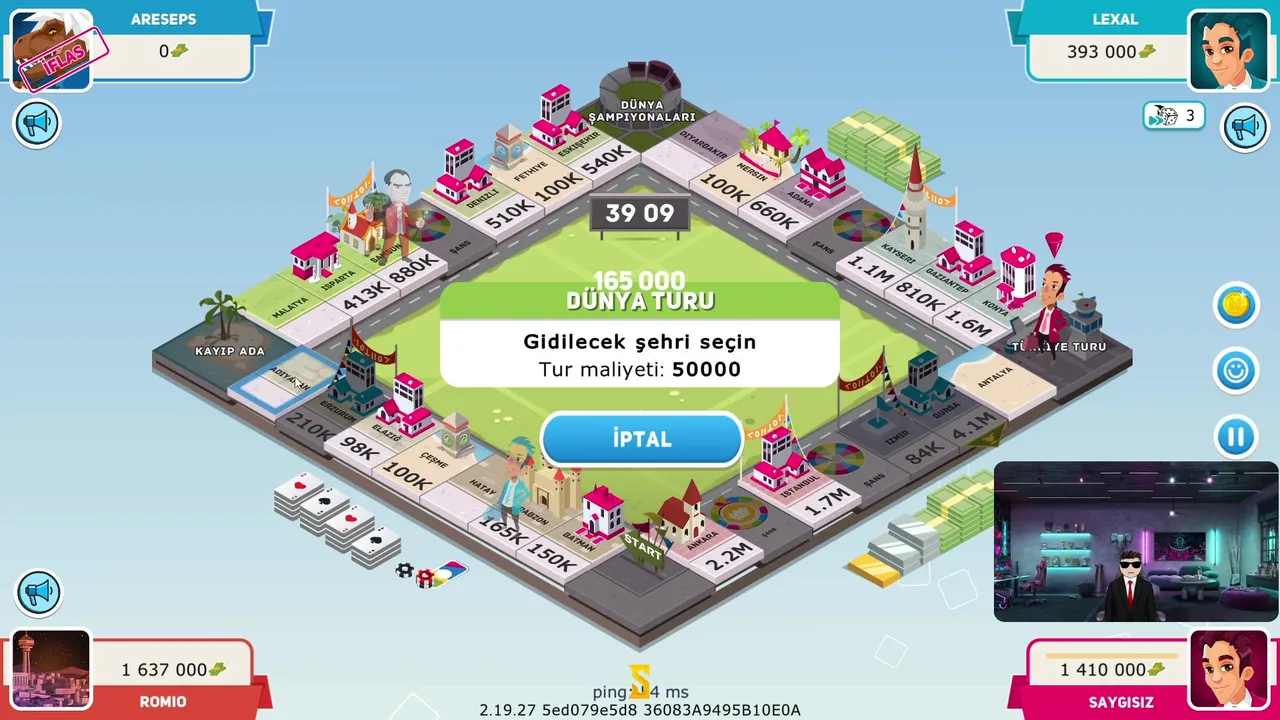Open ROMIO's player avatar
The width and height of the screenshot is (1280, 720).
click(x=50, y=669)
